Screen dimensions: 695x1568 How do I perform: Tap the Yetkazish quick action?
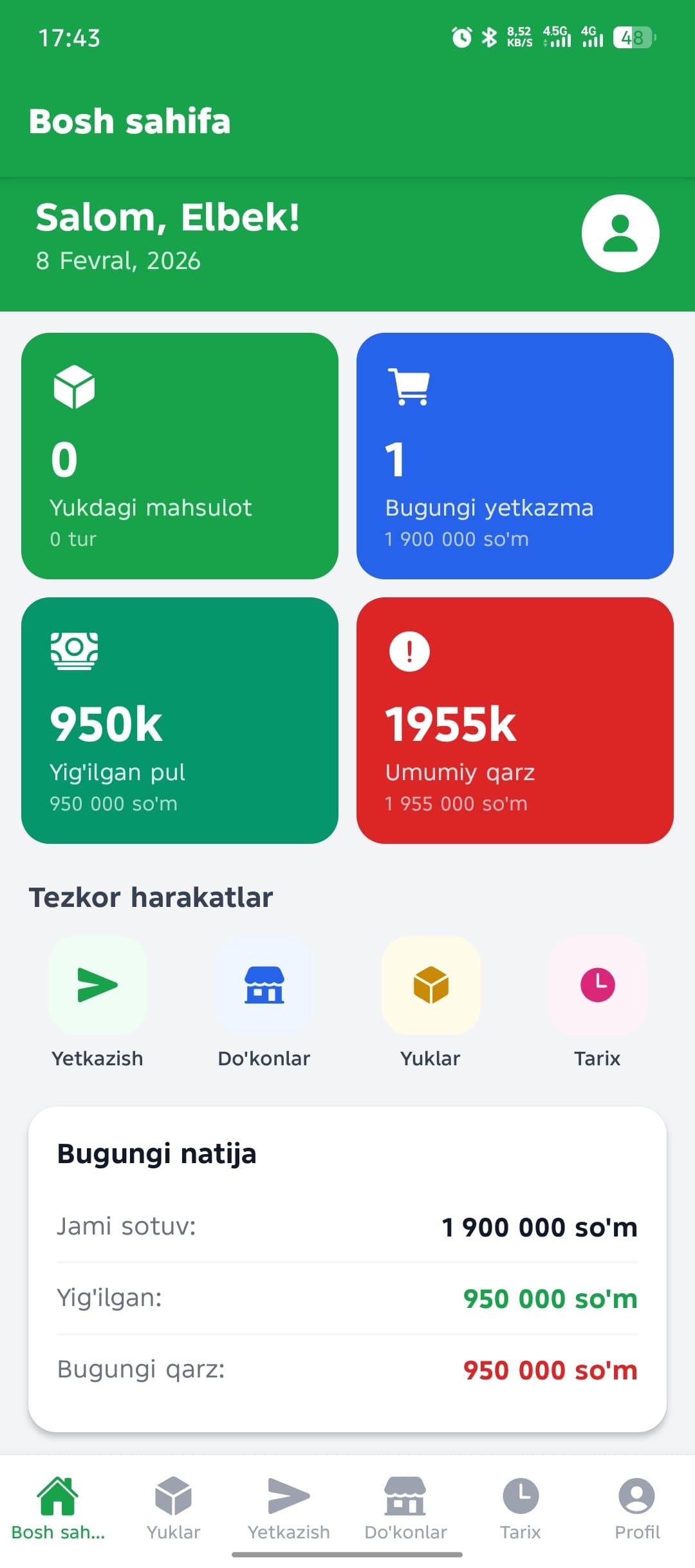(x=98, y=985)
